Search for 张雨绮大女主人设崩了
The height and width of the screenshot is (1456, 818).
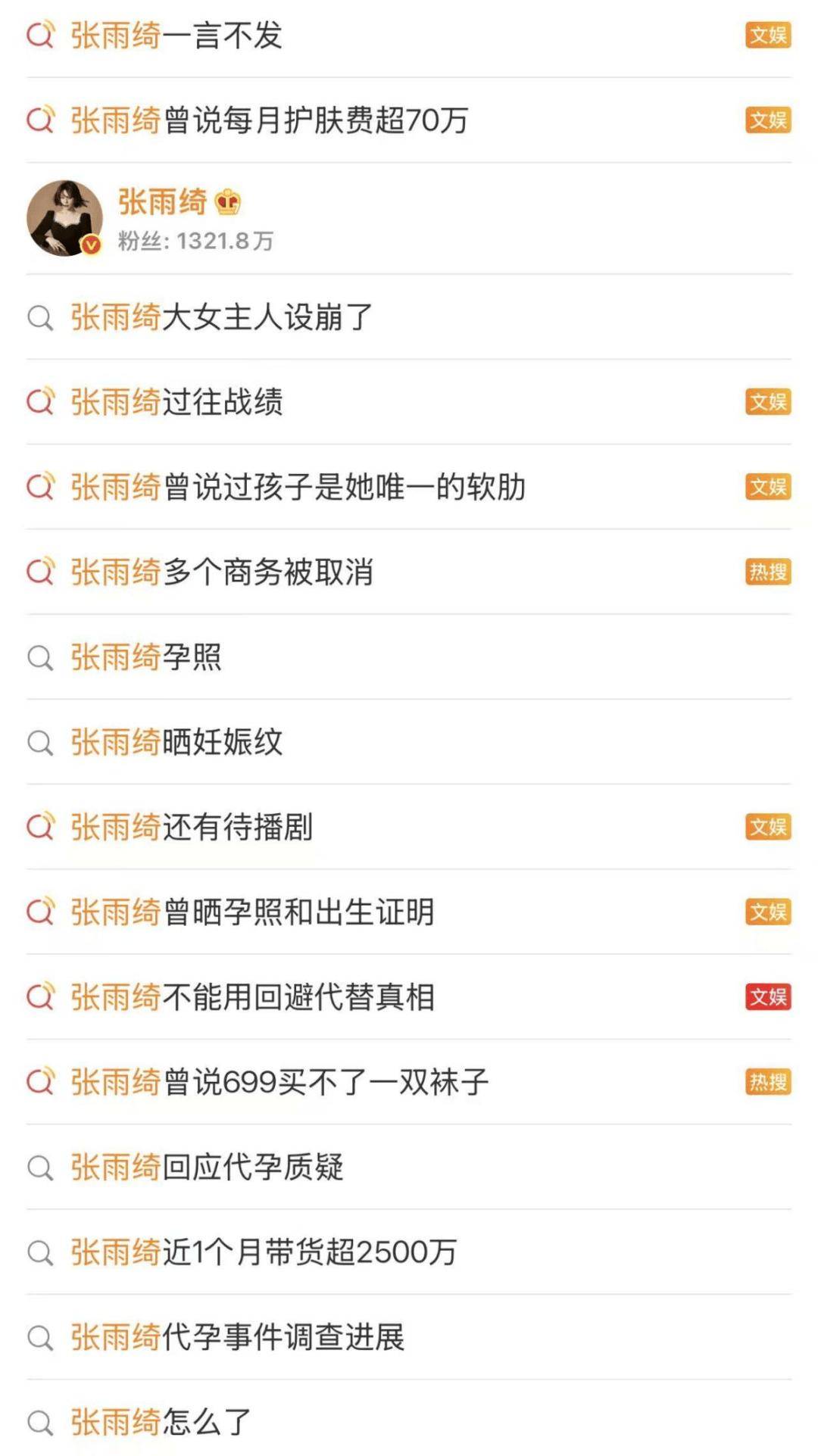pos(222,317)
